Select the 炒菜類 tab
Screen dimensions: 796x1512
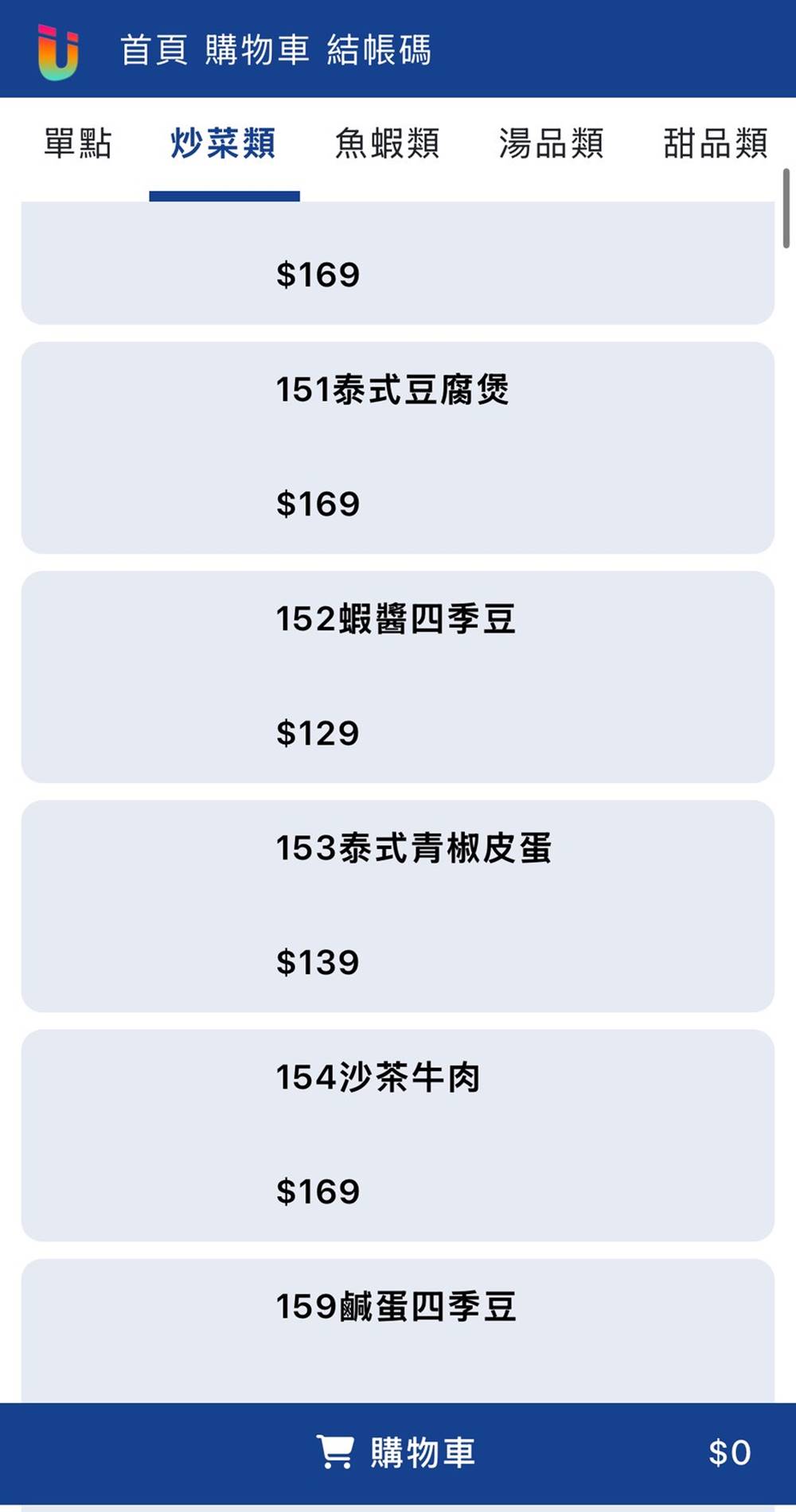tap(223, 144)
